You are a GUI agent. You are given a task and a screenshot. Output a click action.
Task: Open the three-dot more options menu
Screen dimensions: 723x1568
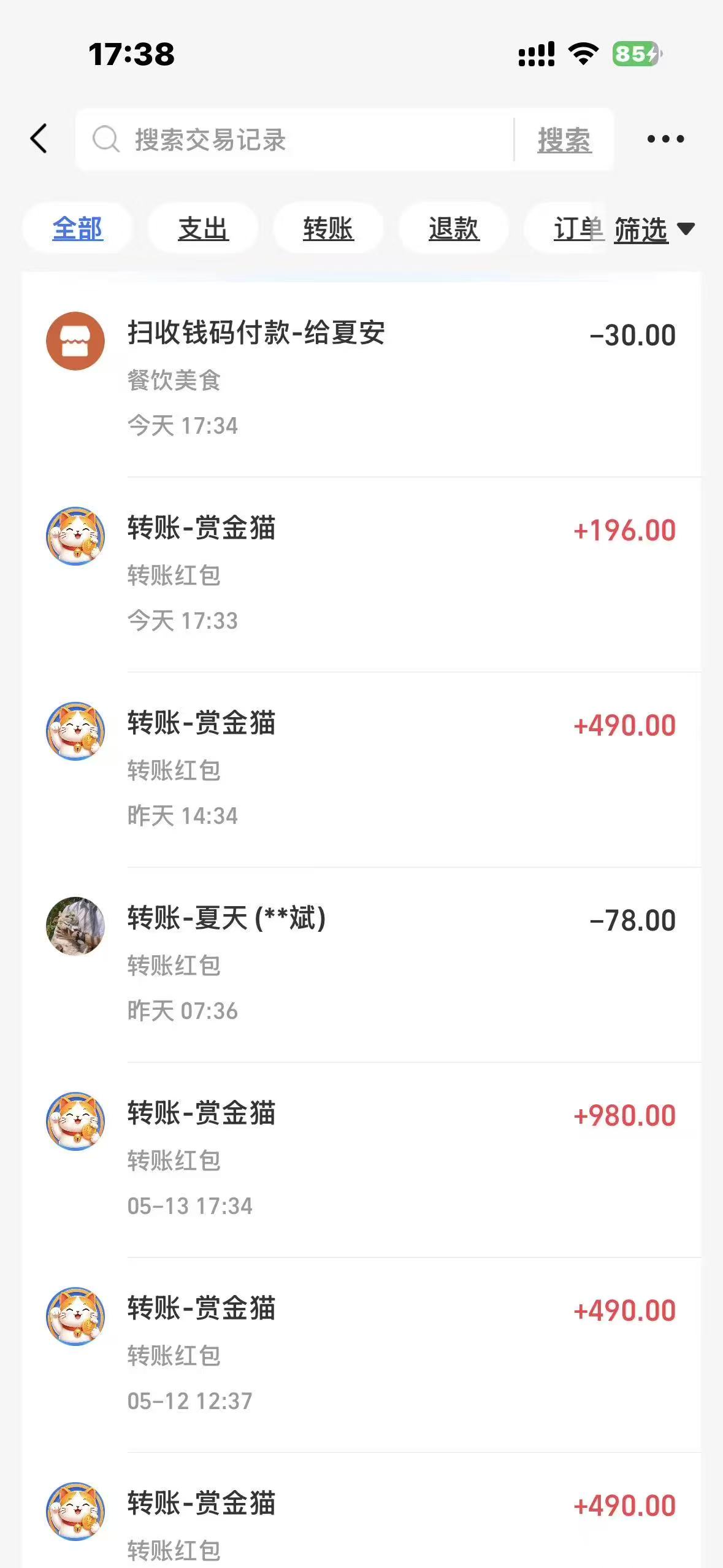665,139
